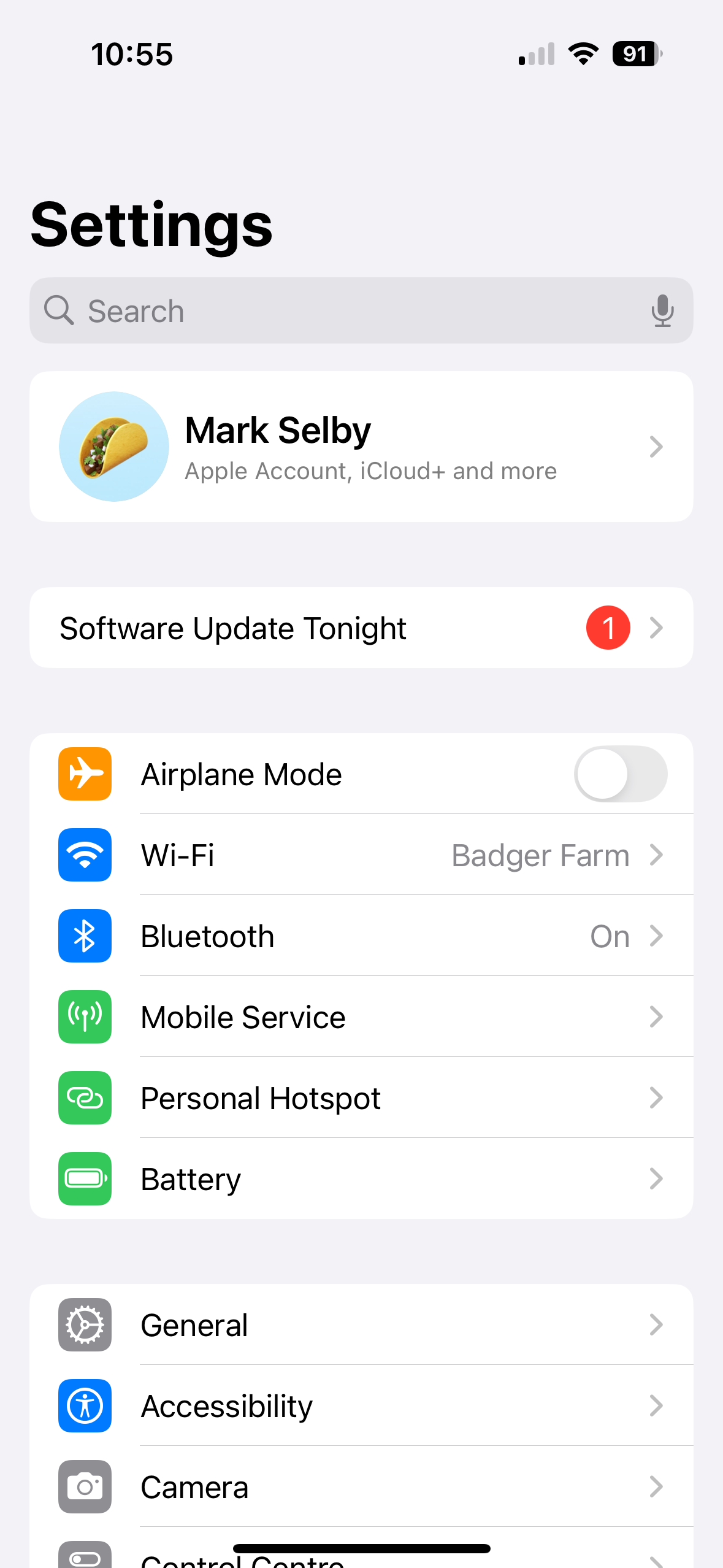Open Mobile Service options

[x=361, y=1017]
